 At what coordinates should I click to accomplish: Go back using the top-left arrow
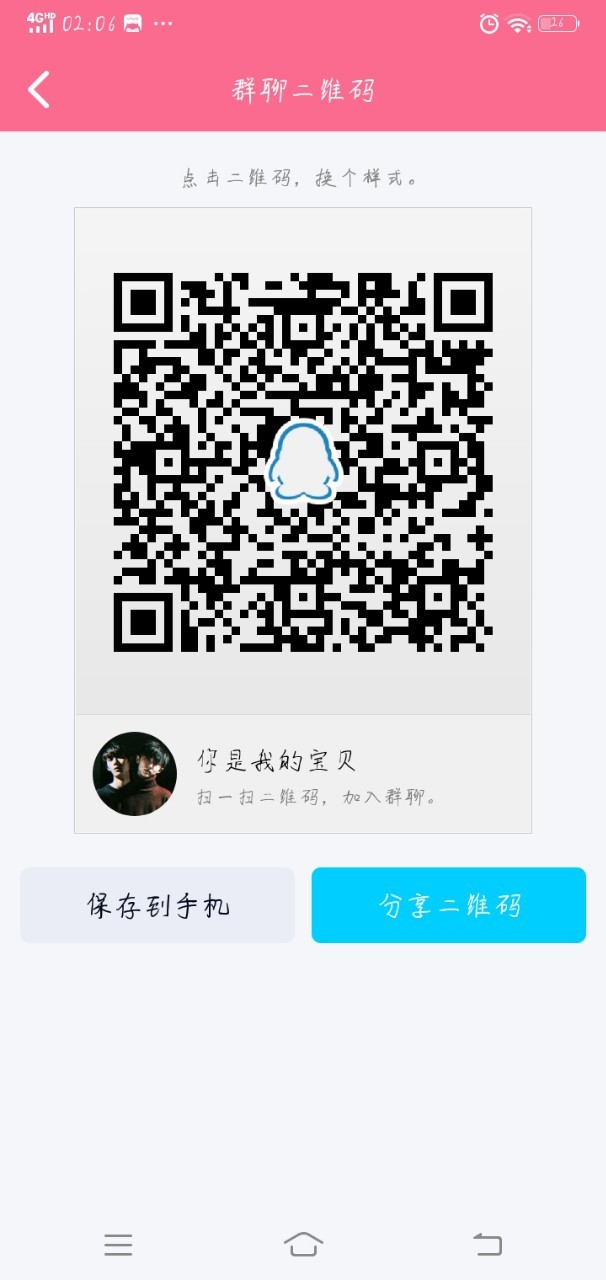pyautogui.click(x=38, y=90)
